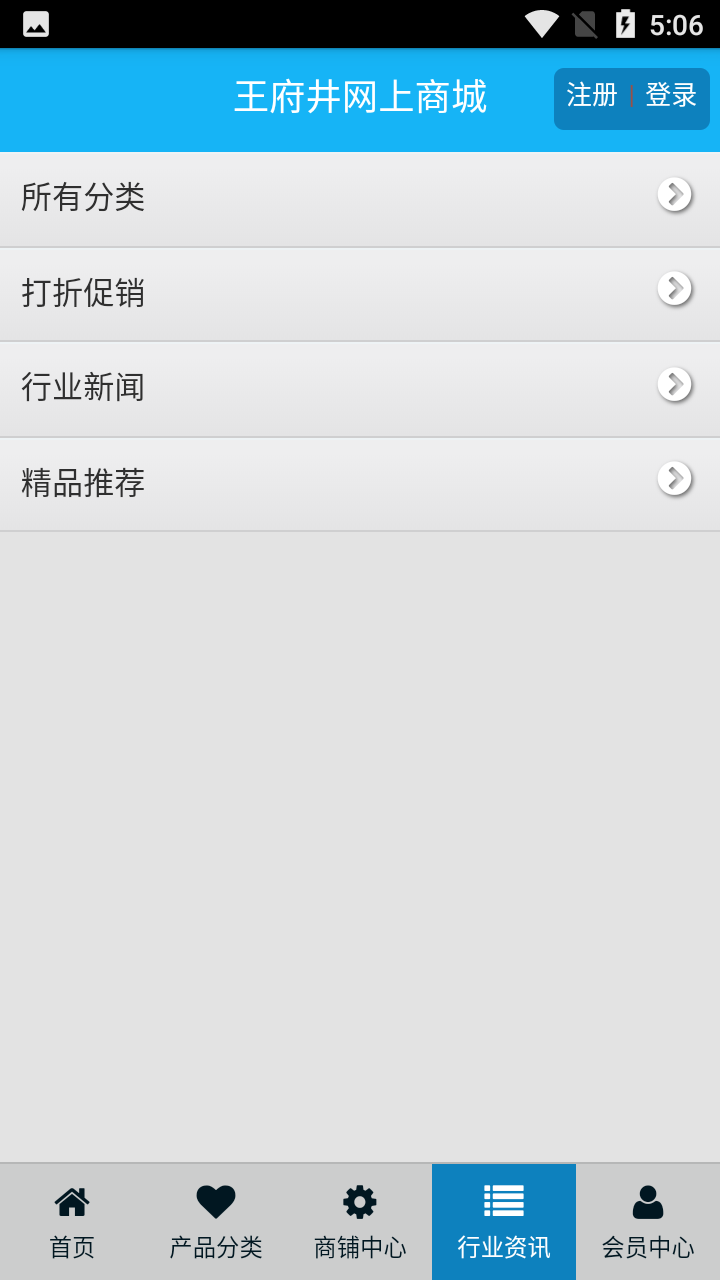Tap the heart icon for 产品分类
This screenshot has width=720, height=1280.
pyautogui.click(x=215, y=1201)
